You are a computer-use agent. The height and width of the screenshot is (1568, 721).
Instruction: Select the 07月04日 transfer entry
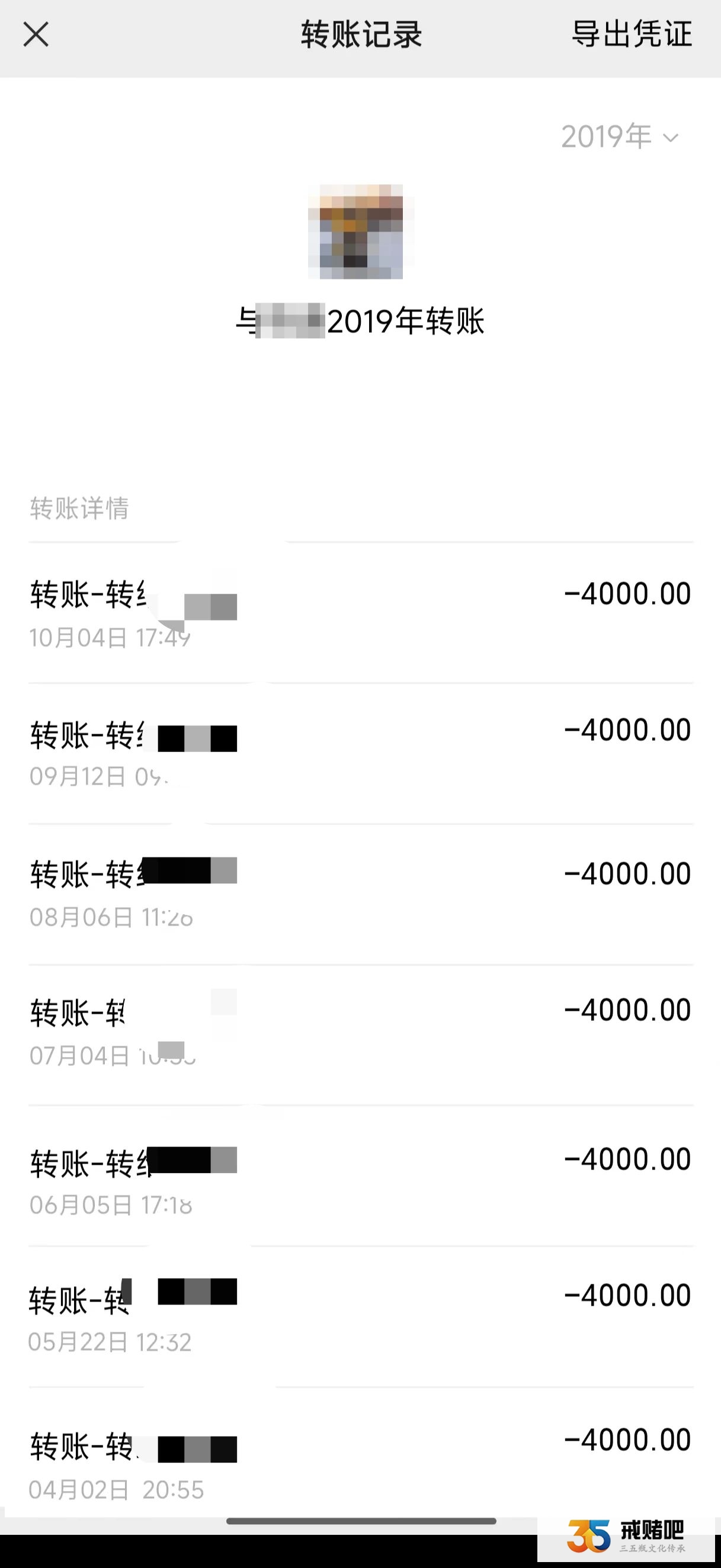[x=360, y=1035]
